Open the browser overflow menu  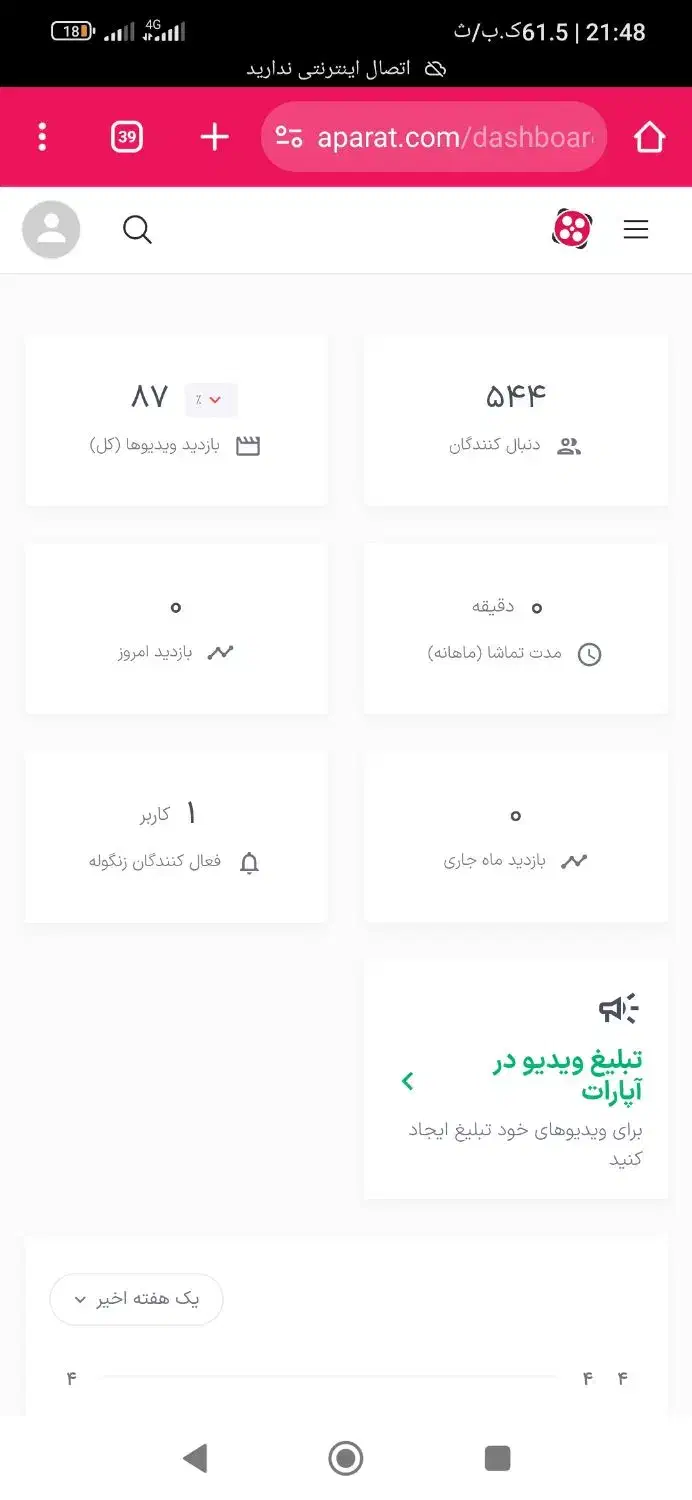click(42, 137)
